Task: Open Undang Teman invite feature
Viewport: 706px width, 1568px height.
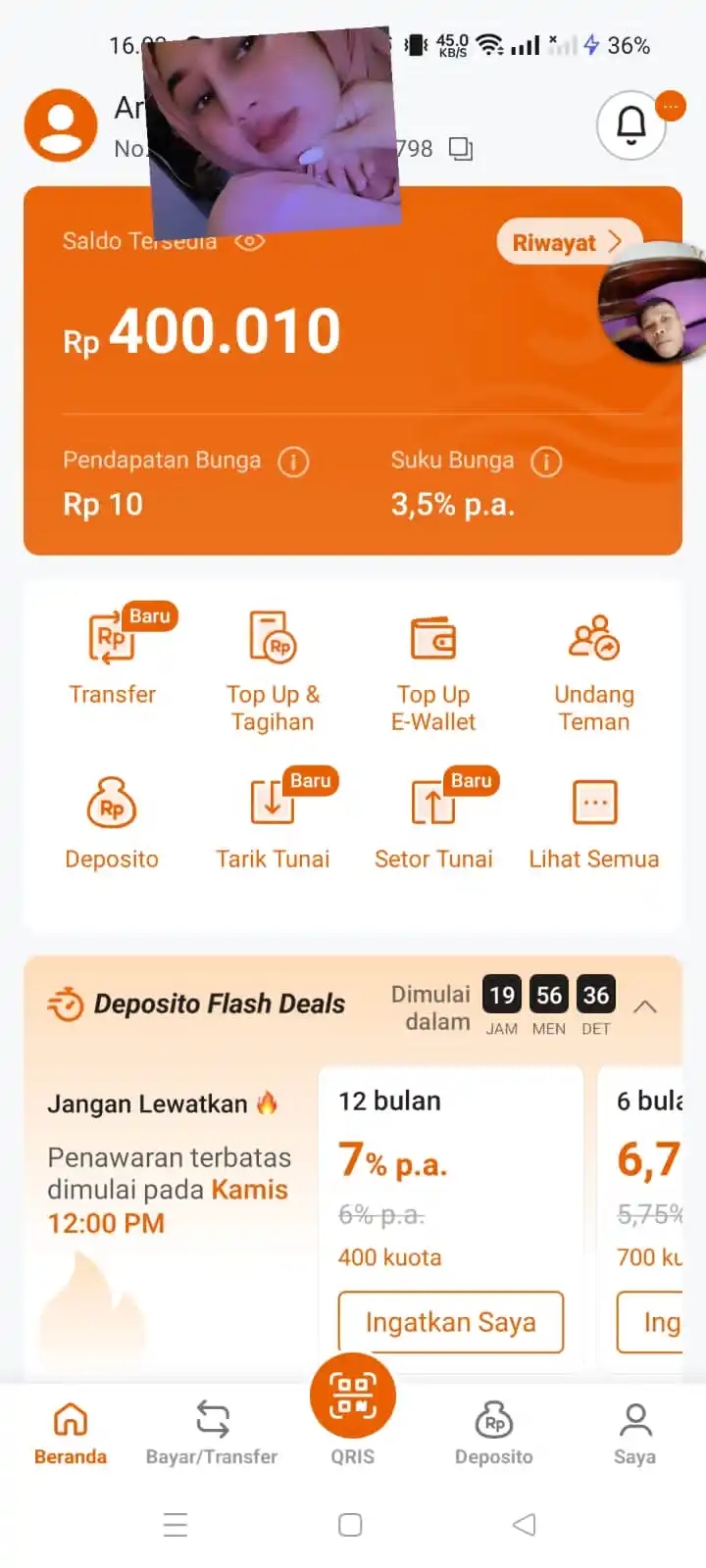Action: 594,668
